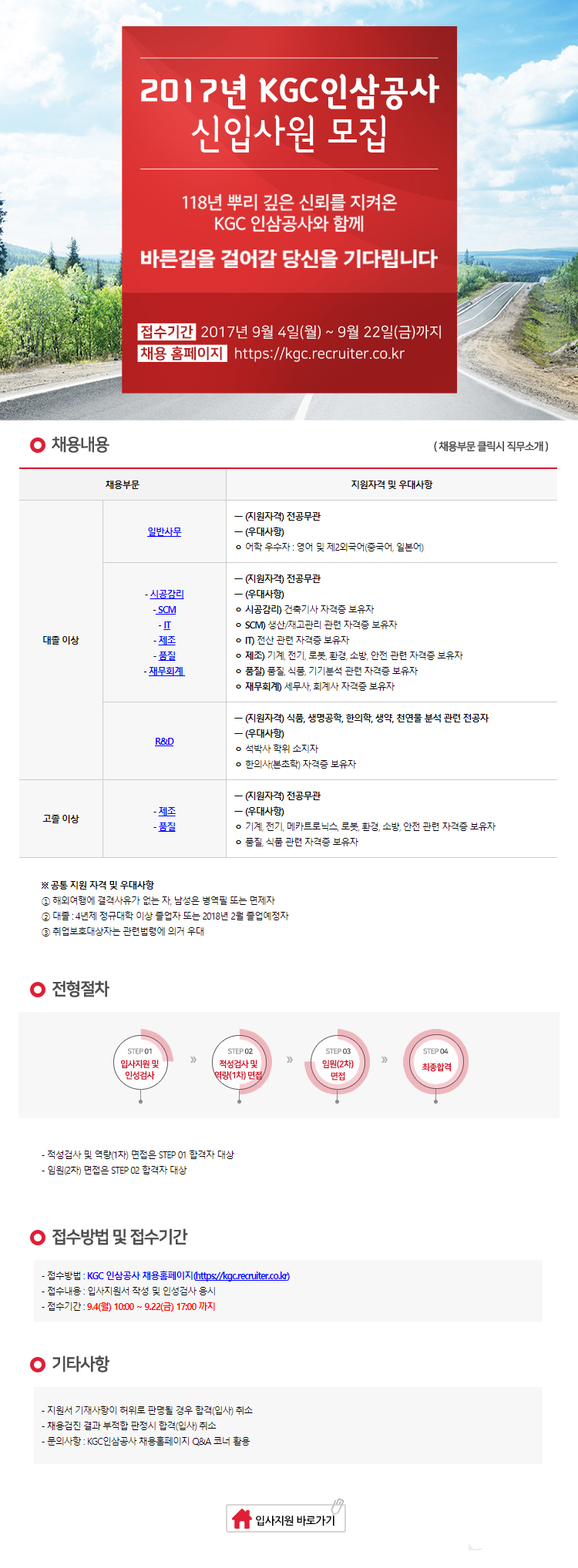Open the R&D job description link
Screen dimensions: 578x1568
coord(164,741)
